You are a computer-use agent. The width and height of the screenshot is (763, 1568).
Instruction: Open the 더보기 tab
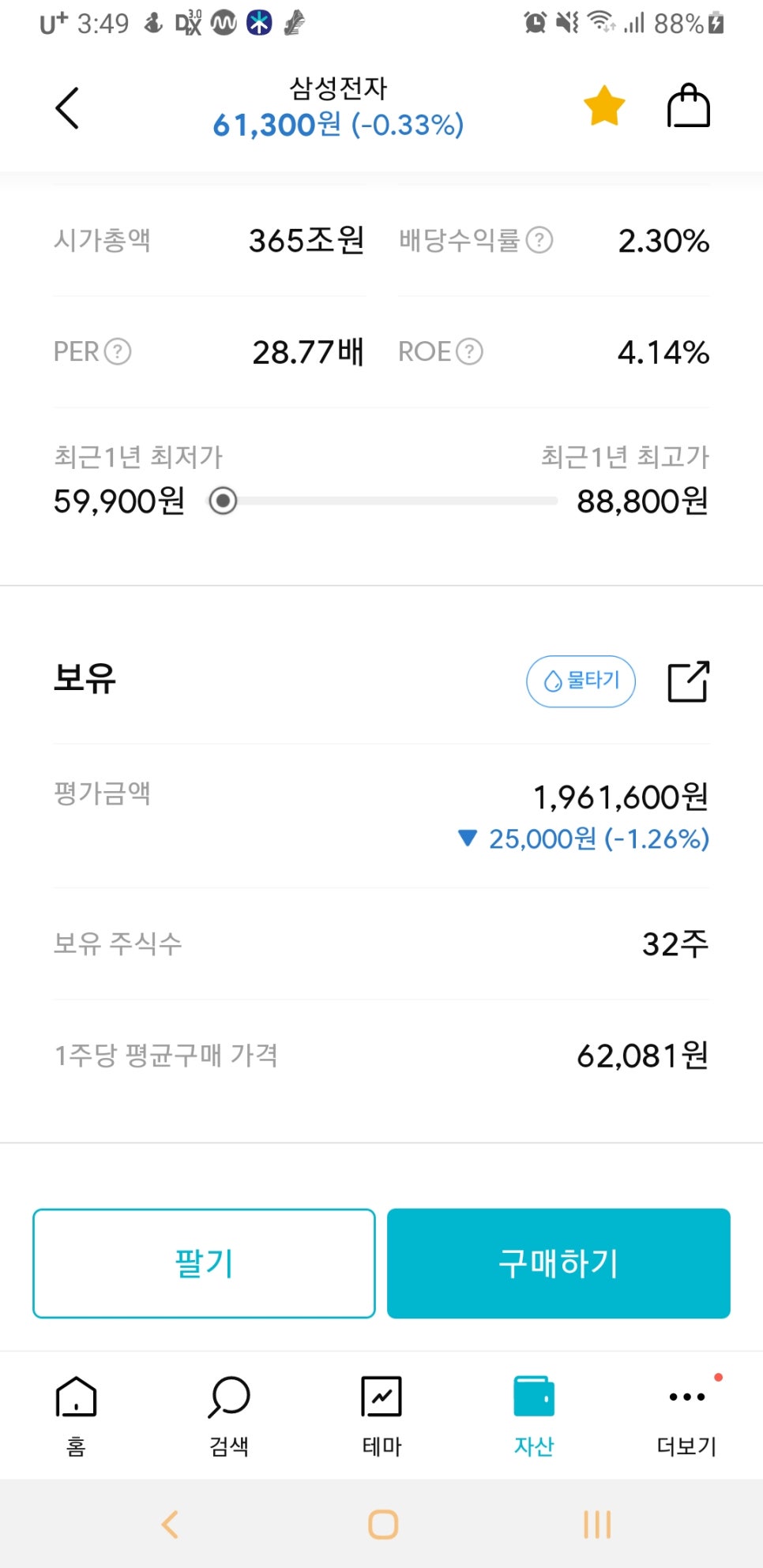click(686, 1415)
